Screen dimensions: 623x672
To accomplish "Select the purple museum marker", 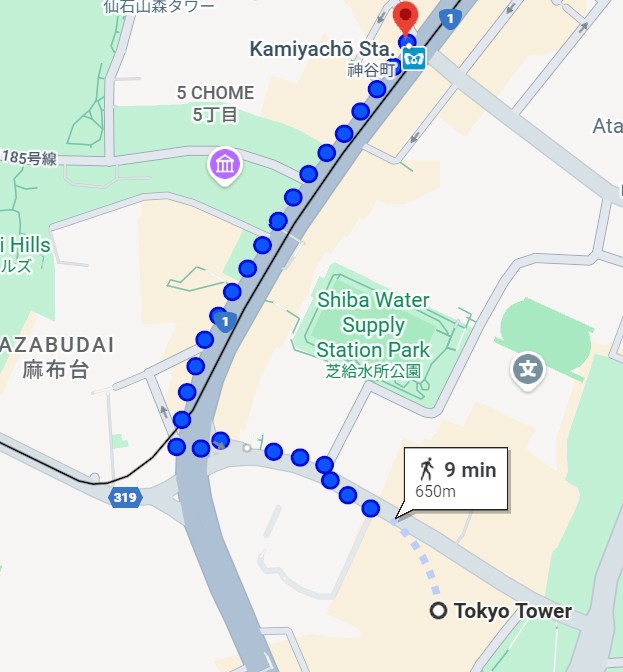I will click(x=225, y=165).
